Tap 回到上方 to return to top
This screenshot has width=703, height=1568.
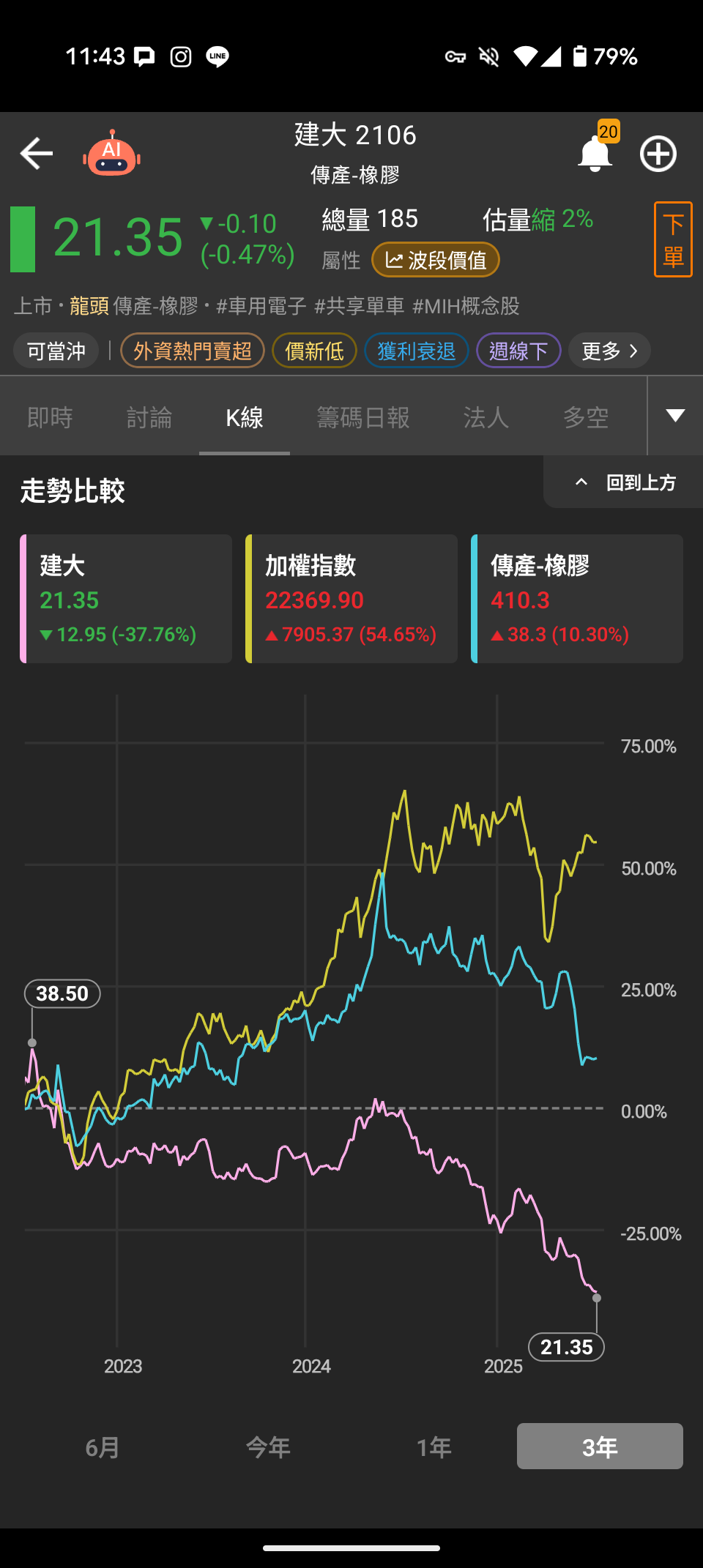(x=626, y=482)
